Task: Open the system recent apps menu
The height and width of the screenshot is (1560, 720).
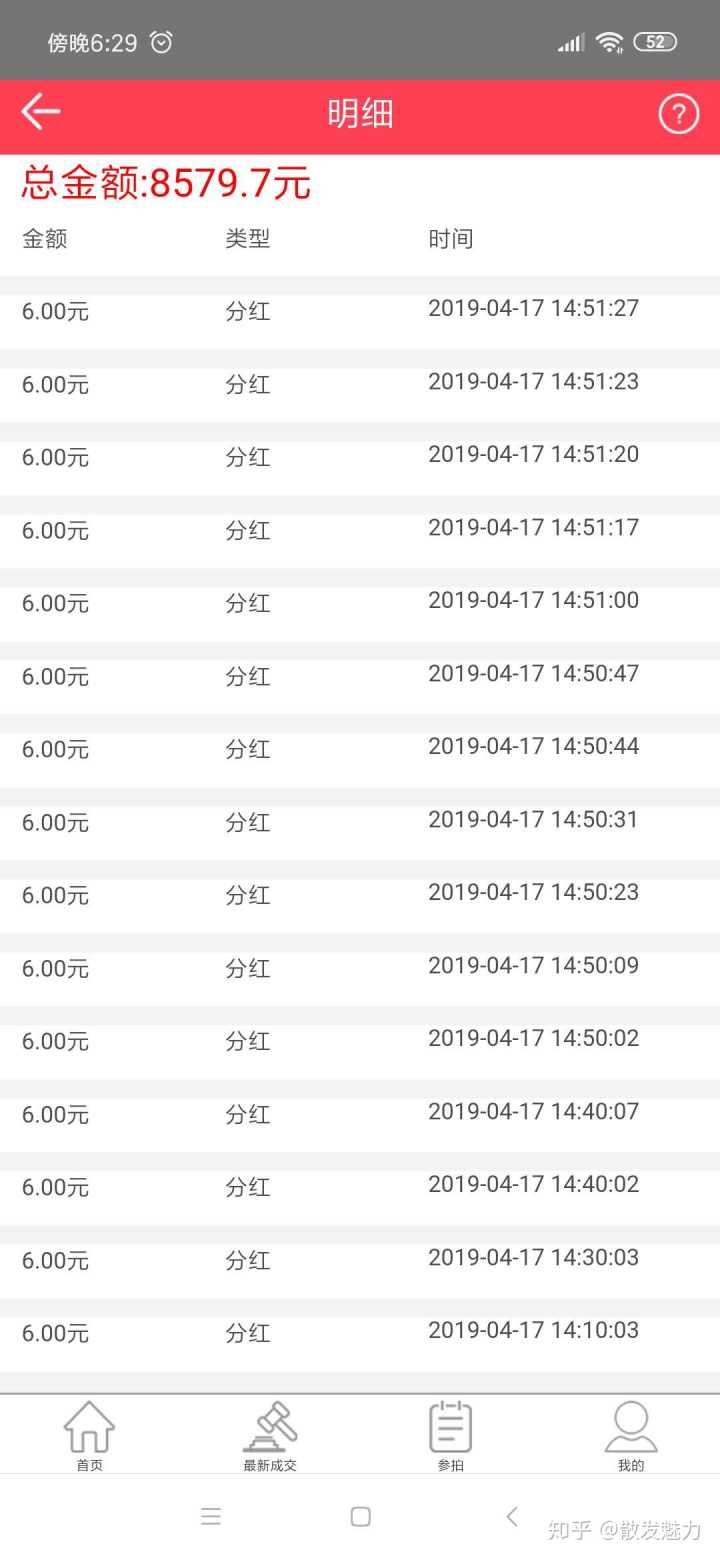Action: coord(211,1516)
